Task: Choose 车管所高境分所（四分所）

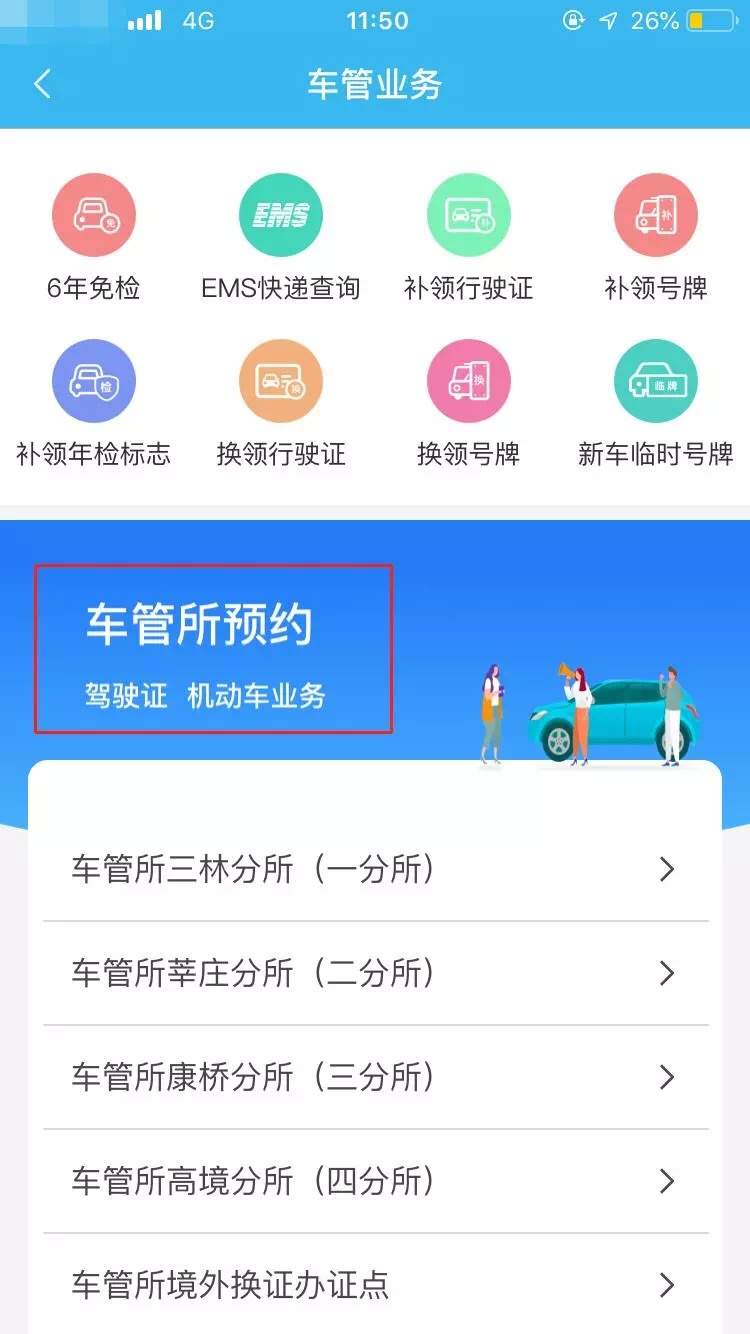Action: 375,1181
